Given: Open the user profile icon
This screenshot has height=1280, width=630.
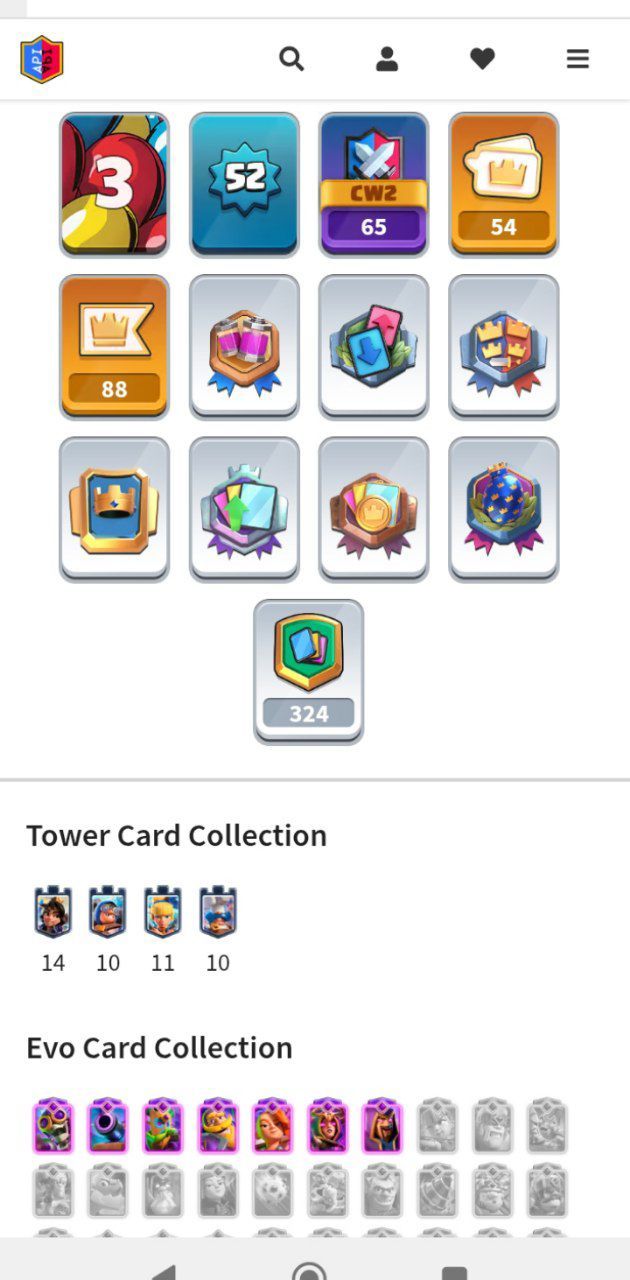Looking at the screenshot, I should [387, 59].
